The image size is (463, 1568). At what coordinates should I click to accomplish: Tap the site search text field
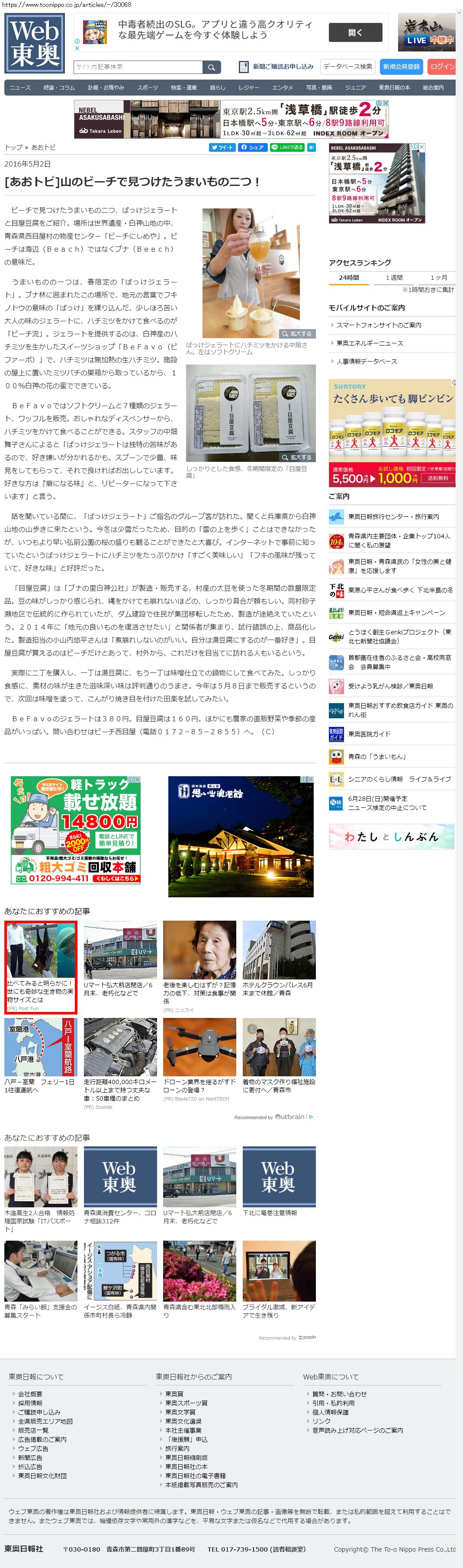pos(138,67)
